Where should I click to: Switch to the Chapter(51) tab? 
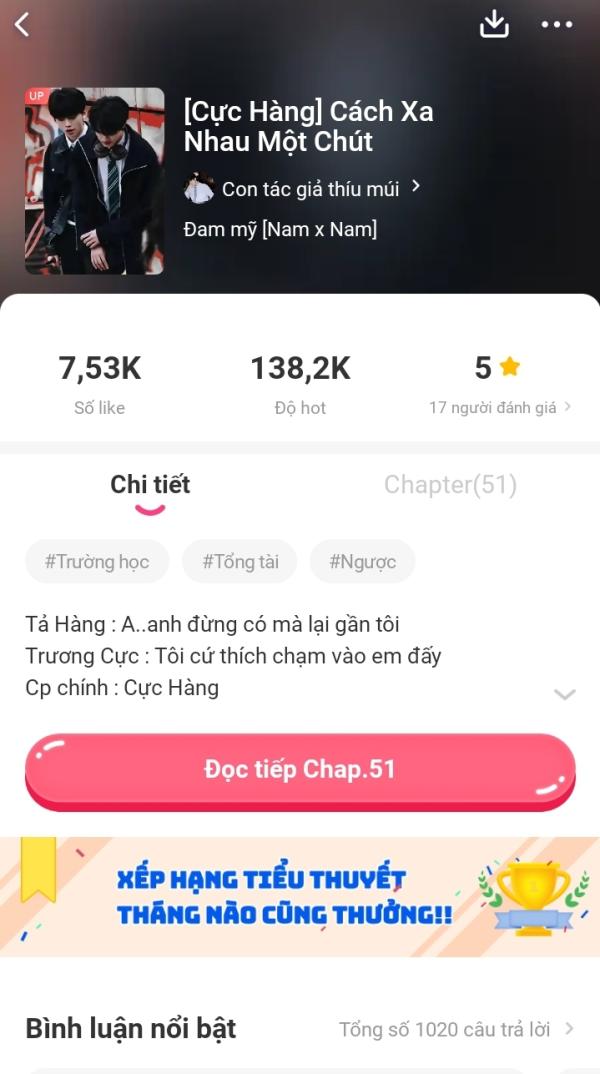point(450,484)
